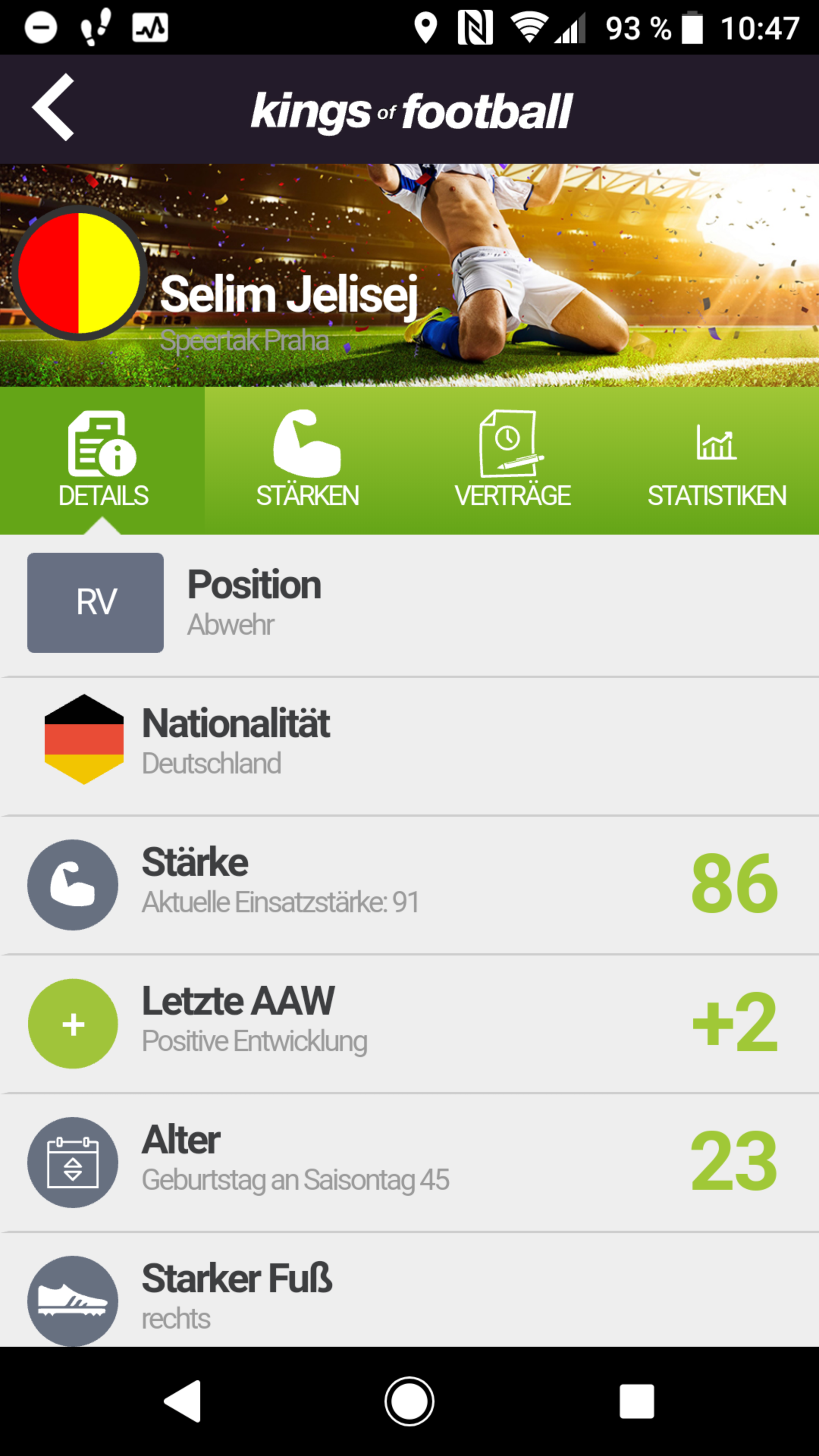Open club Speertak Praha under player name
The width and height of the screenshot is (819, 1456).
click(244, 341)
